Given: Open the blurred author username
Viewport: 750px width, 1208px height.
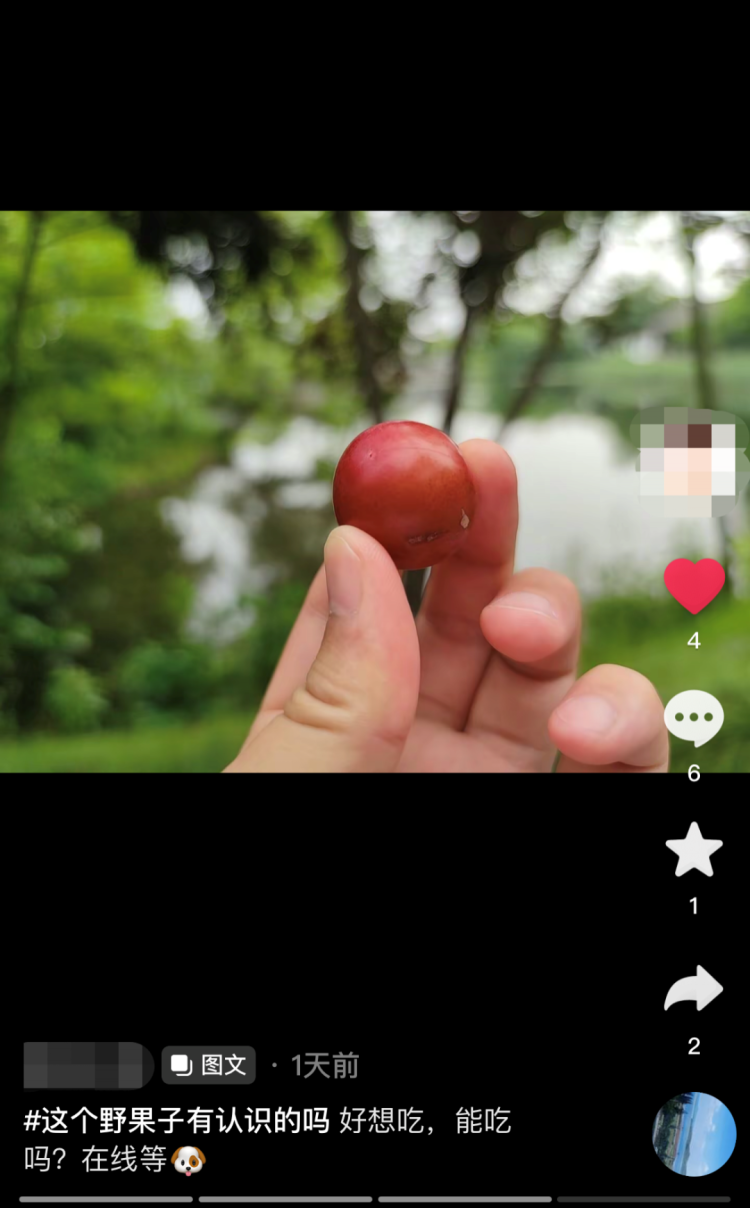Looking at the screenshot, I should click(88, 1065).
